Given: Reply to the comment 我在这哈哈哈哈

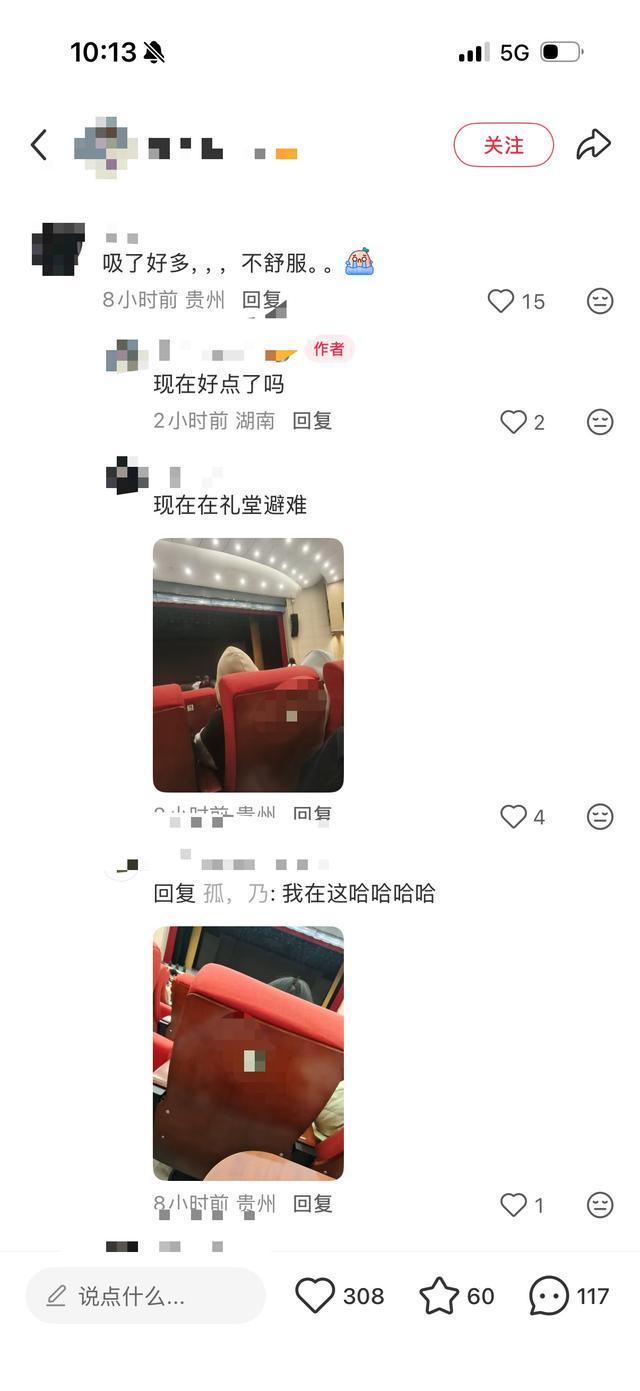Looking at the screenshot, I should tap(312, 1204).
